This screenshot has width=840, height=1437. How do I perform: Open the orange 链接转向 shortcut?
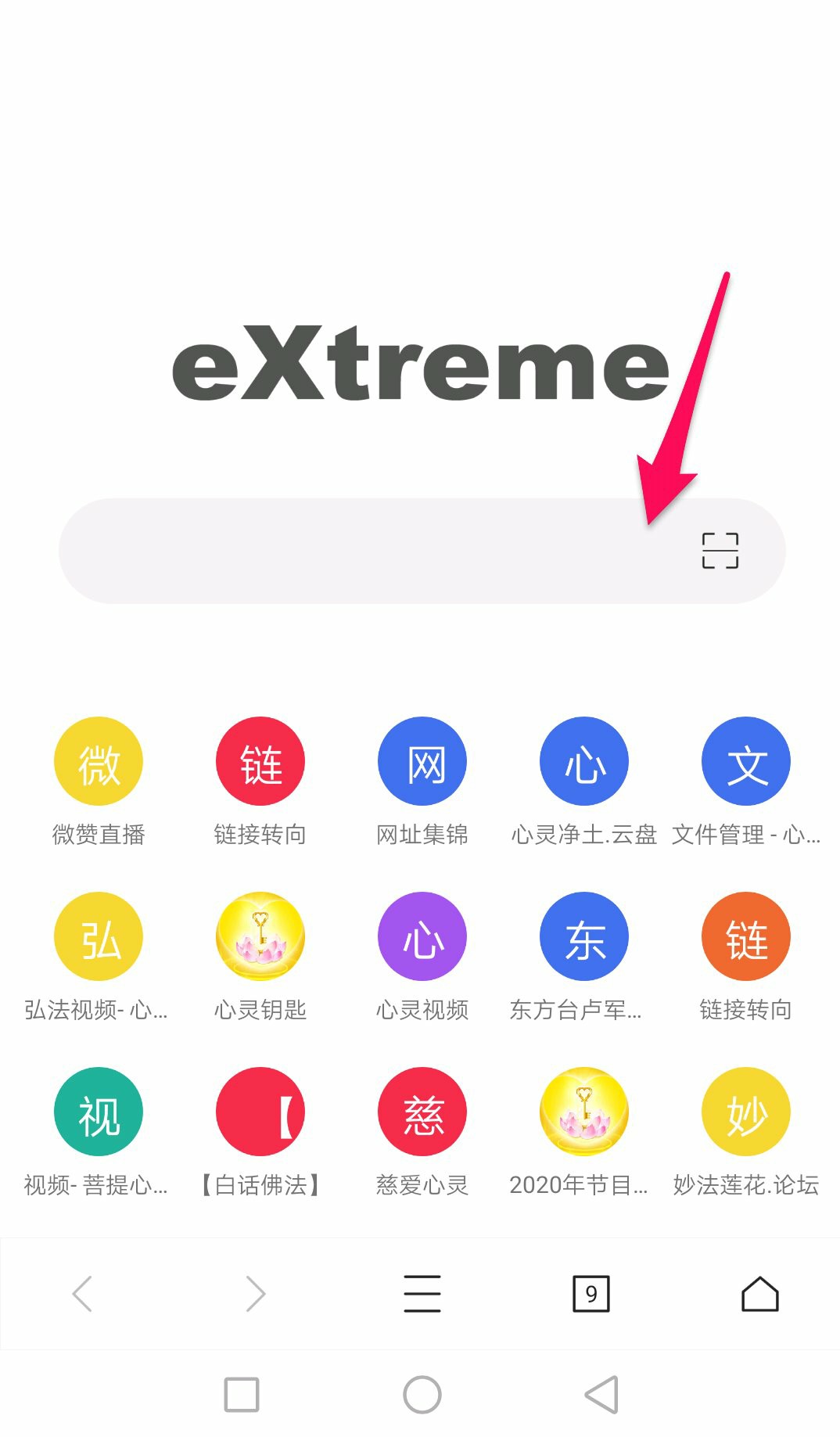746,937
